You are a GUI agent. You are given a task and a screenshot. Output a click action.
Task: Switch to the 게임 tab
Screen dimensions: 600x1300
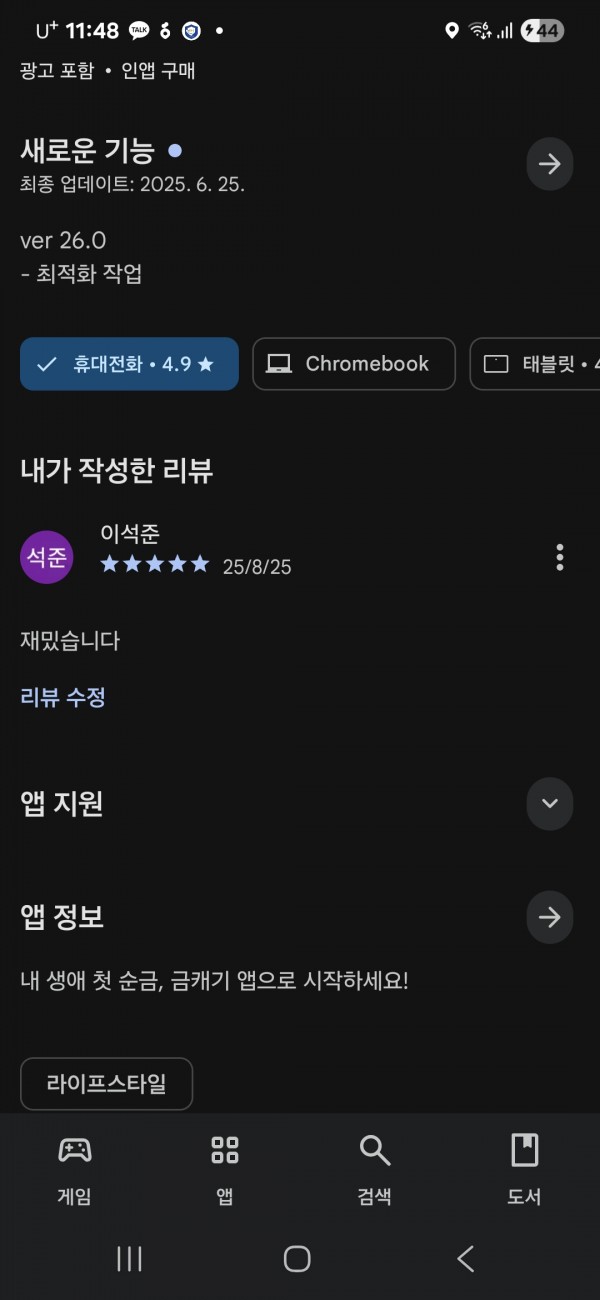tap(75, 1168)
